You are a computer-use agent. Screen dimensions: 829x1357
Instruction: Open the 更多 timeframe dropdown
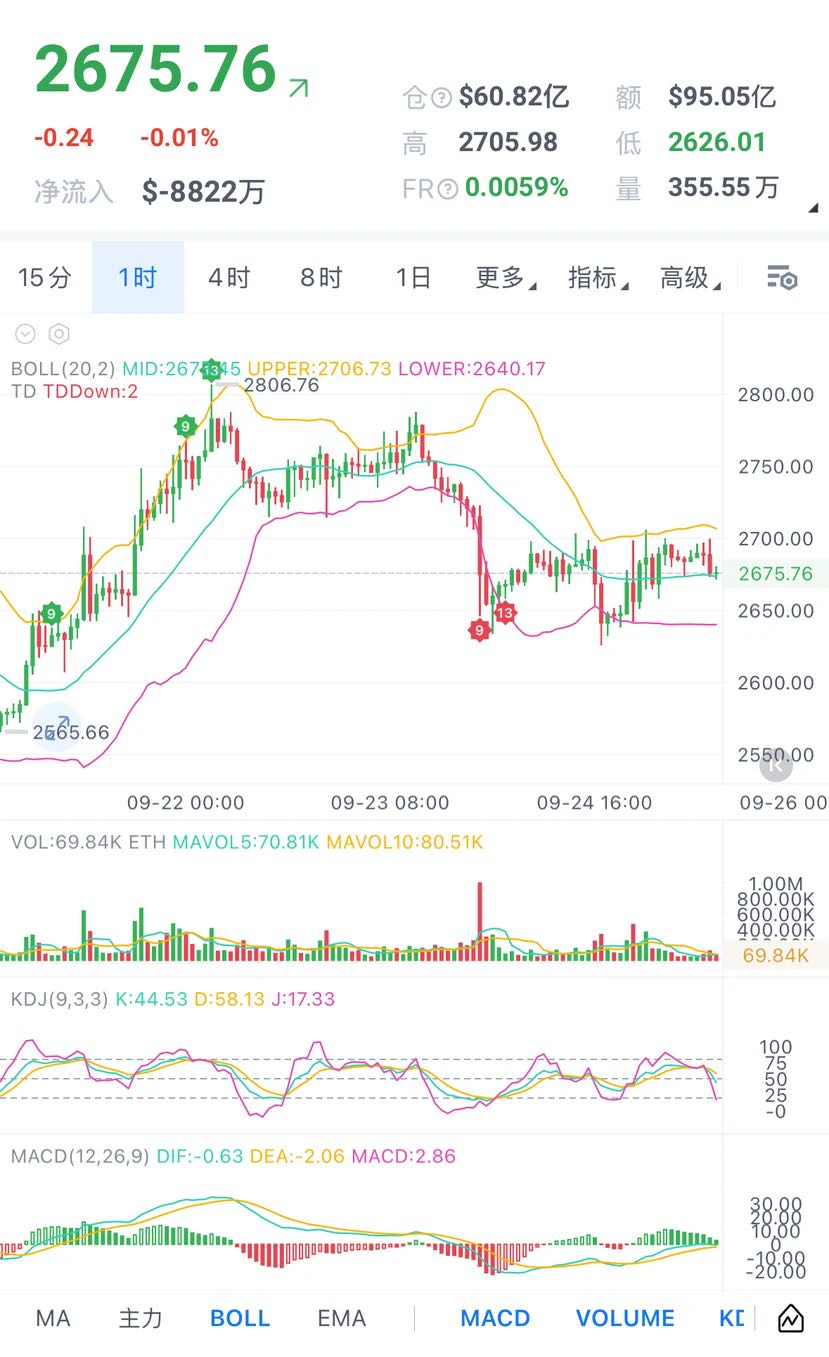pos(505,277)
